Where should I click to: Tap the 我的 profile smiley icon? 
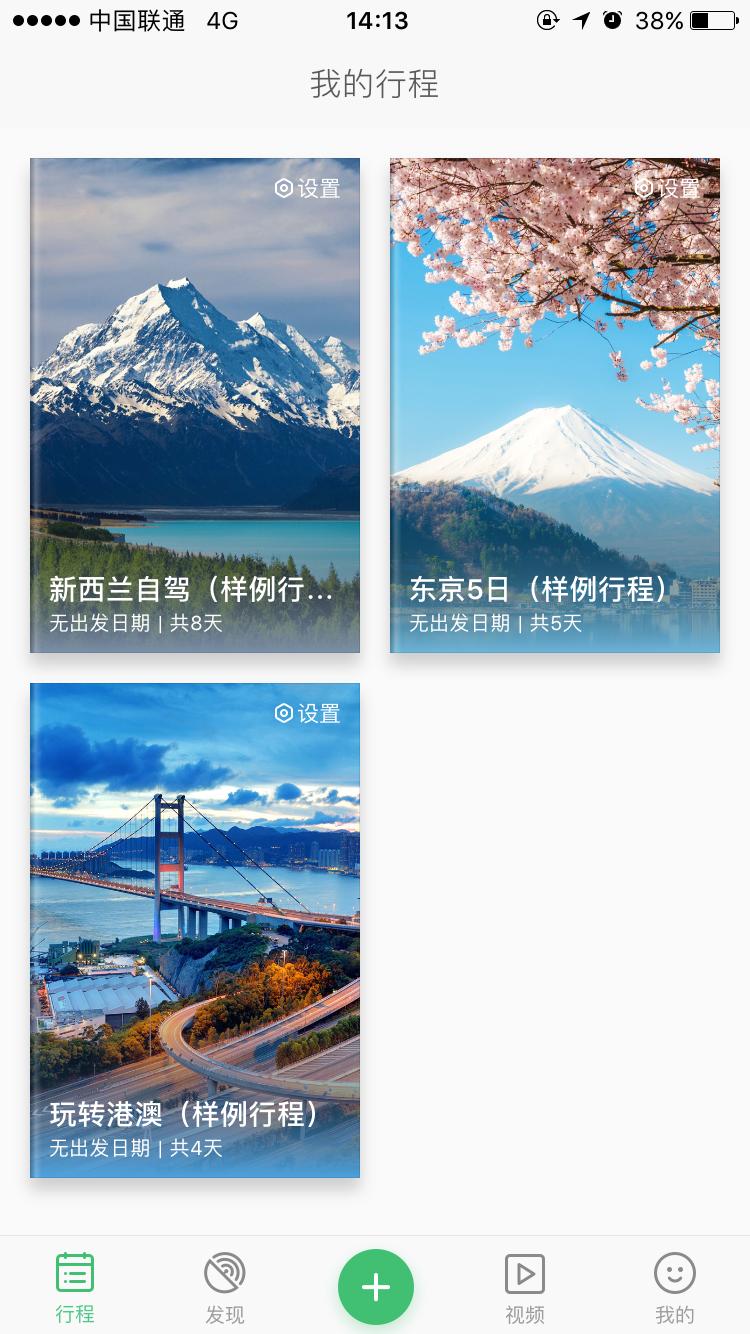click(x=675, y=1274)
